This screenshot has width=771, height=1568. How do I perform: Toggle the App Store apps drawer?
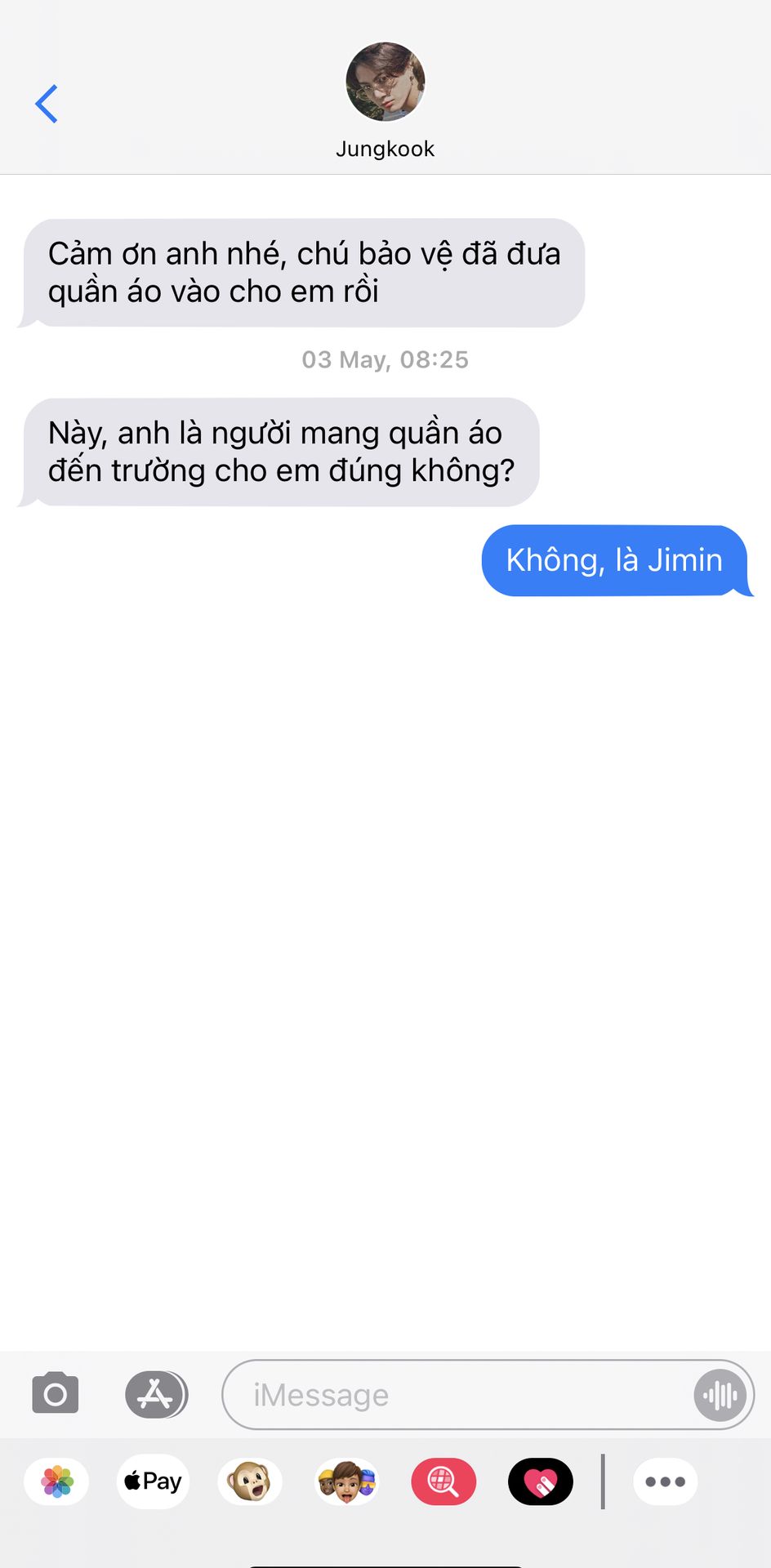point(156,1394)
